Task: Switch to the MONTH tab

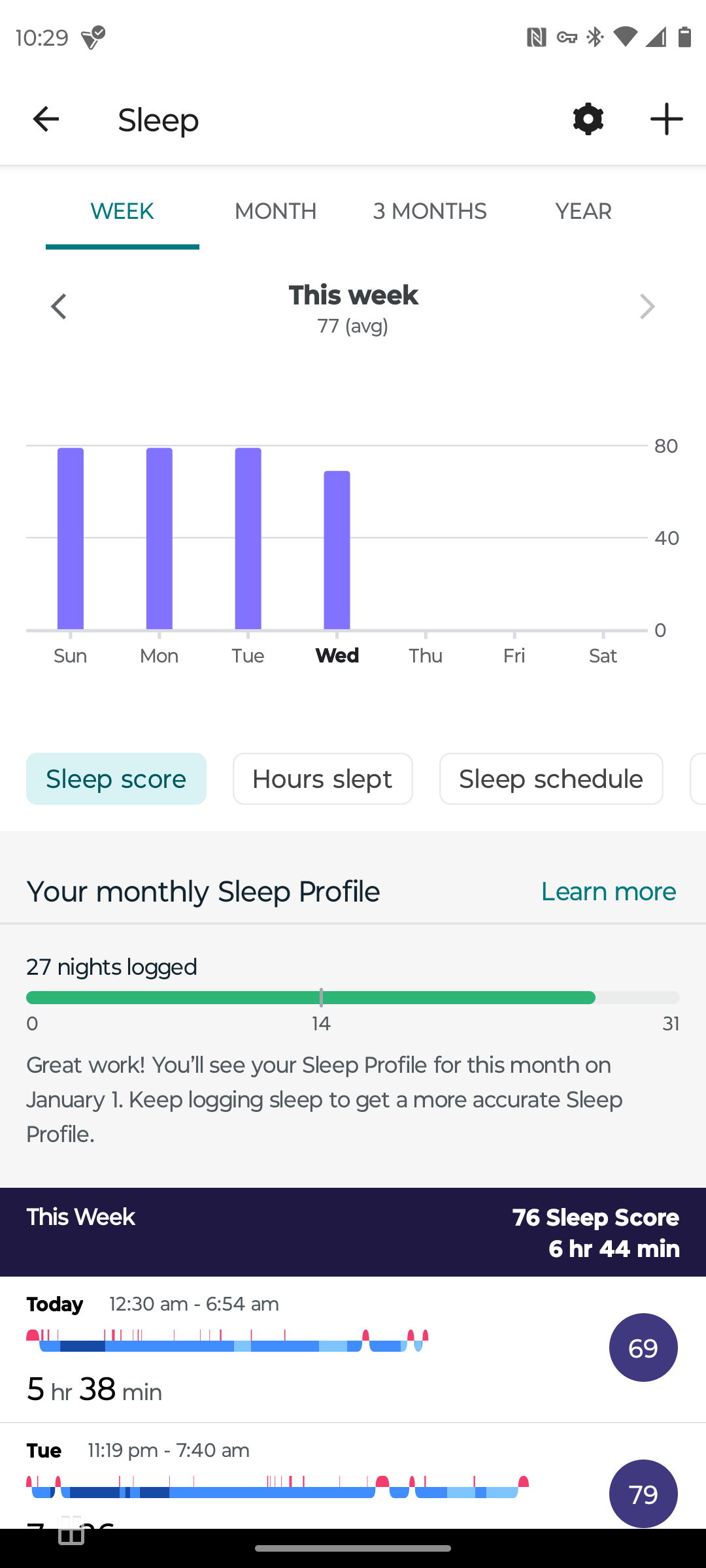Action: 275,210
